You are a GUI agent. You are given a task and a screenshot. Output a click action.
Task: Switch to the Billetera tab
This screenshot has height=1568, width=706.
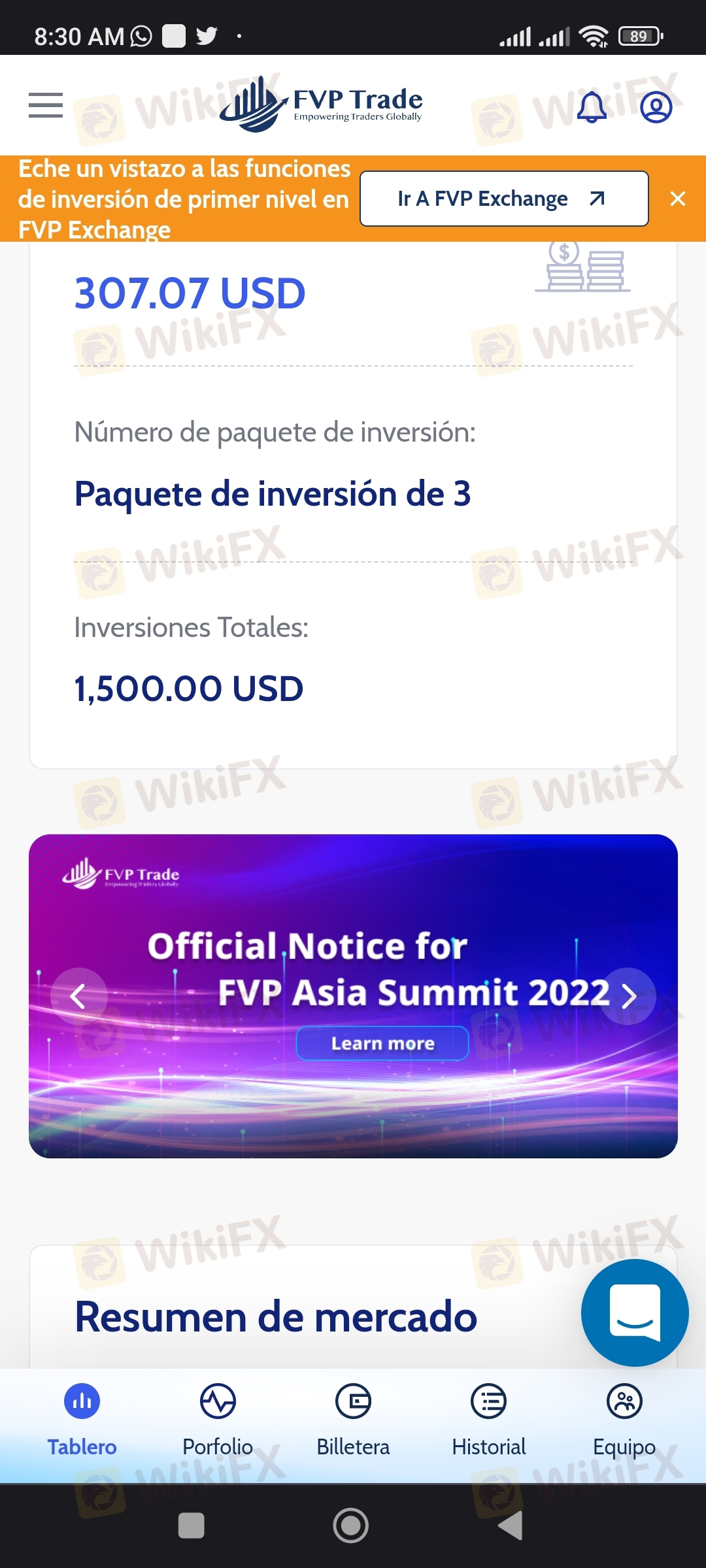pyautogui.click(x=353, y=1419)
